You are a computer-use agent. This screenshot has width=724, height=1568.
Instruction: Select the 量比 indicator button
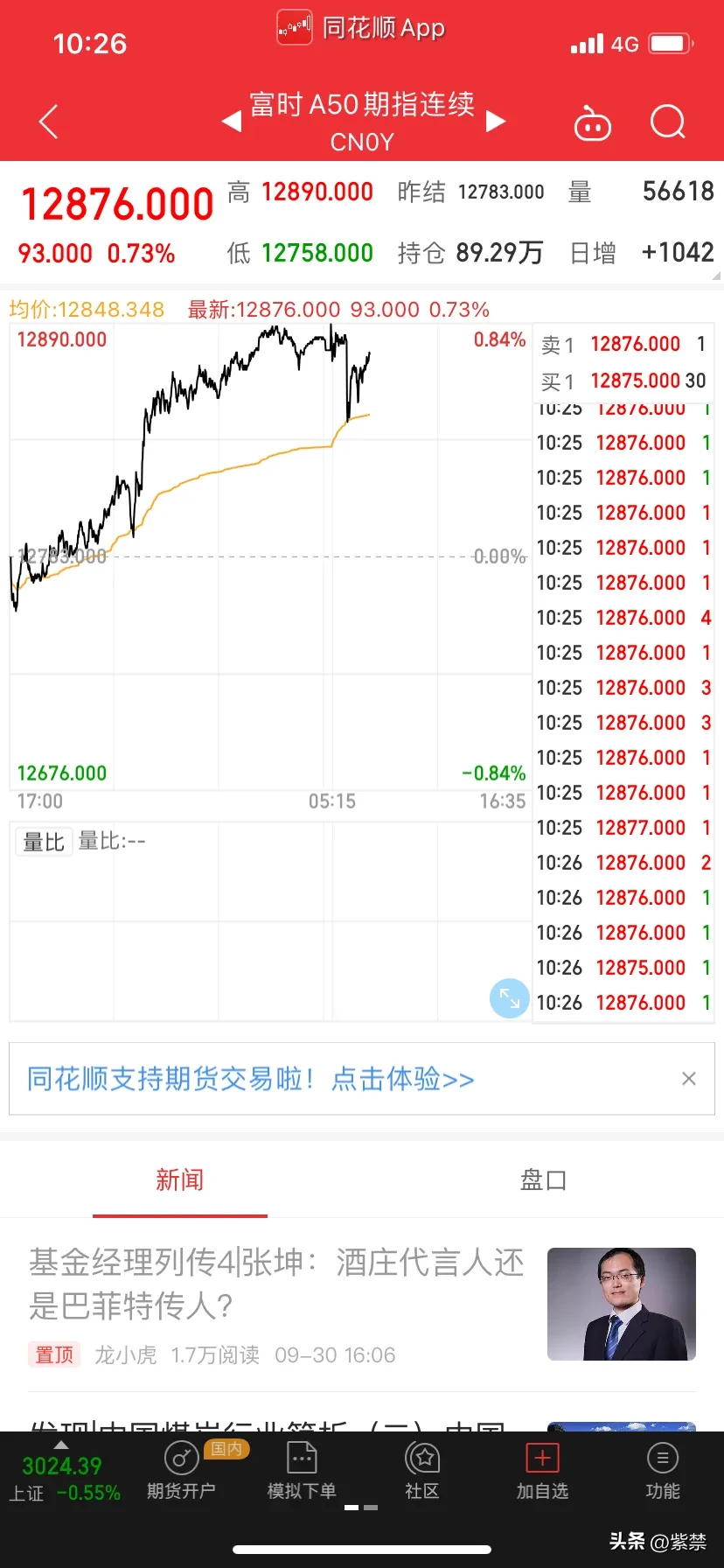(44, 842)
